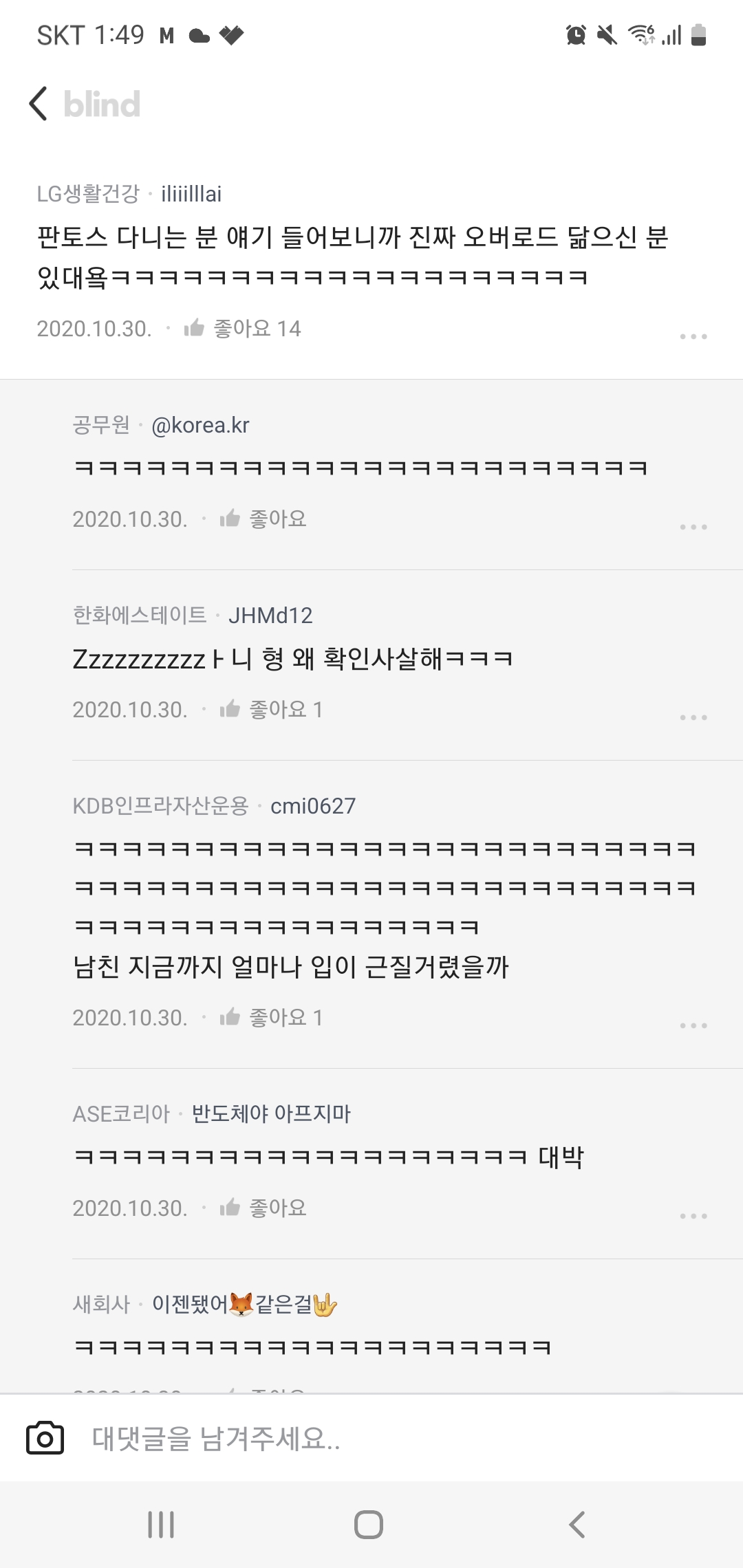743x1568 pixels.
Task: Open more options on cmi0627's comment
Action: 693,1025
